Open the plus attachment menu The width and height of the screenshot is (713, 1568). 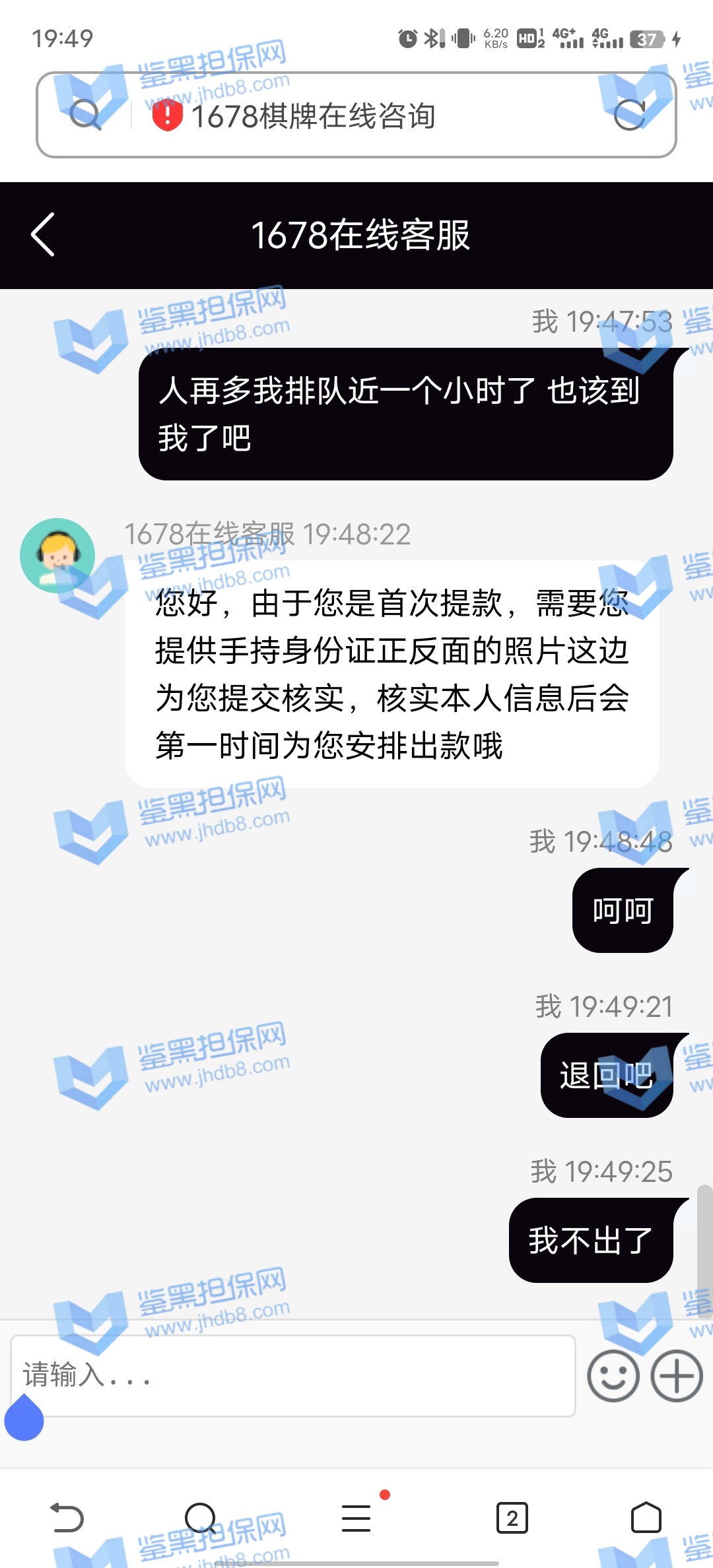coord(676,1377)
